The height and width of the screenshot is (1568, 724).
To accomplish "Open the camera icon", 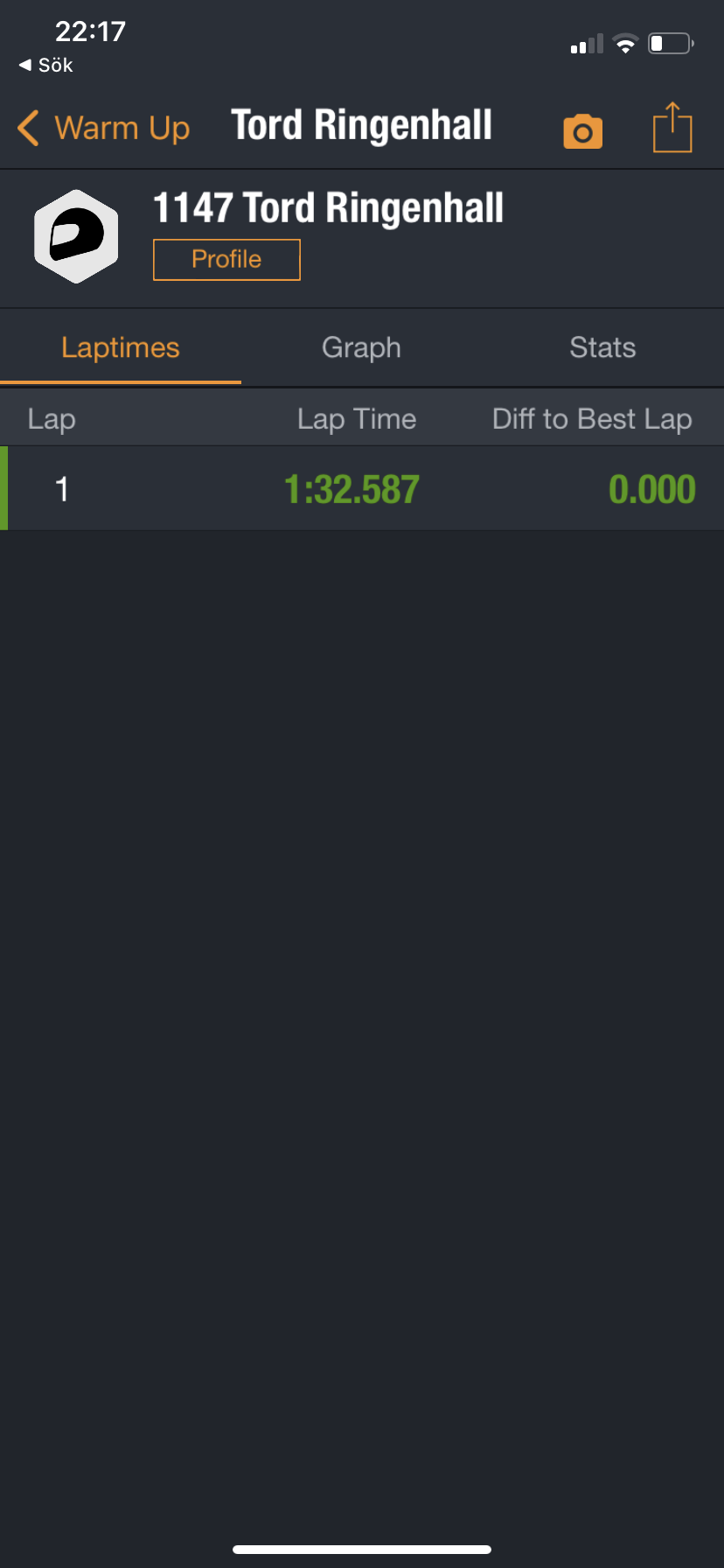I will 583,131.
